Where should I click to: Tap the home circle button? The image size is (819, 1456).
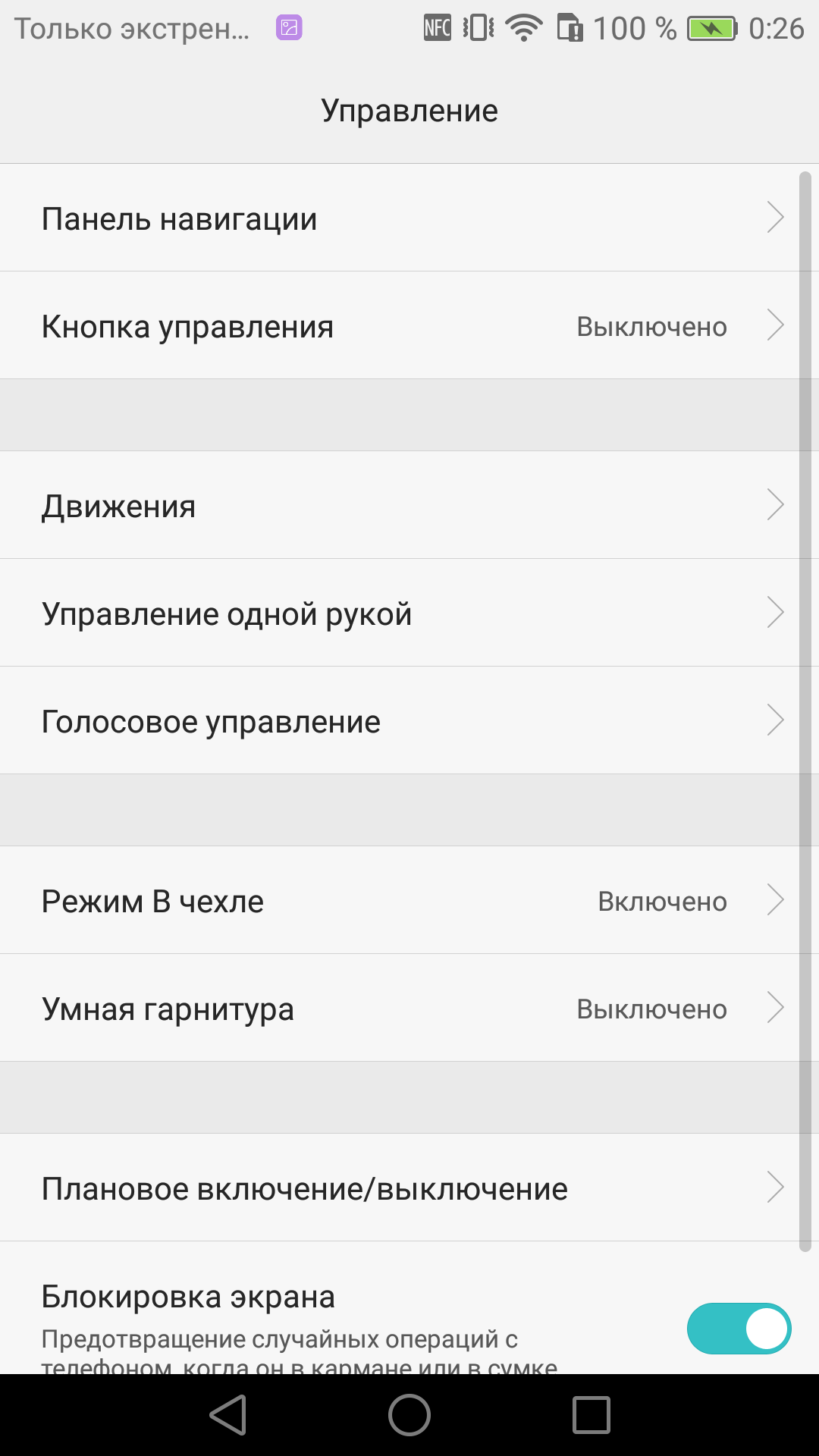[x=409, y=1415]
